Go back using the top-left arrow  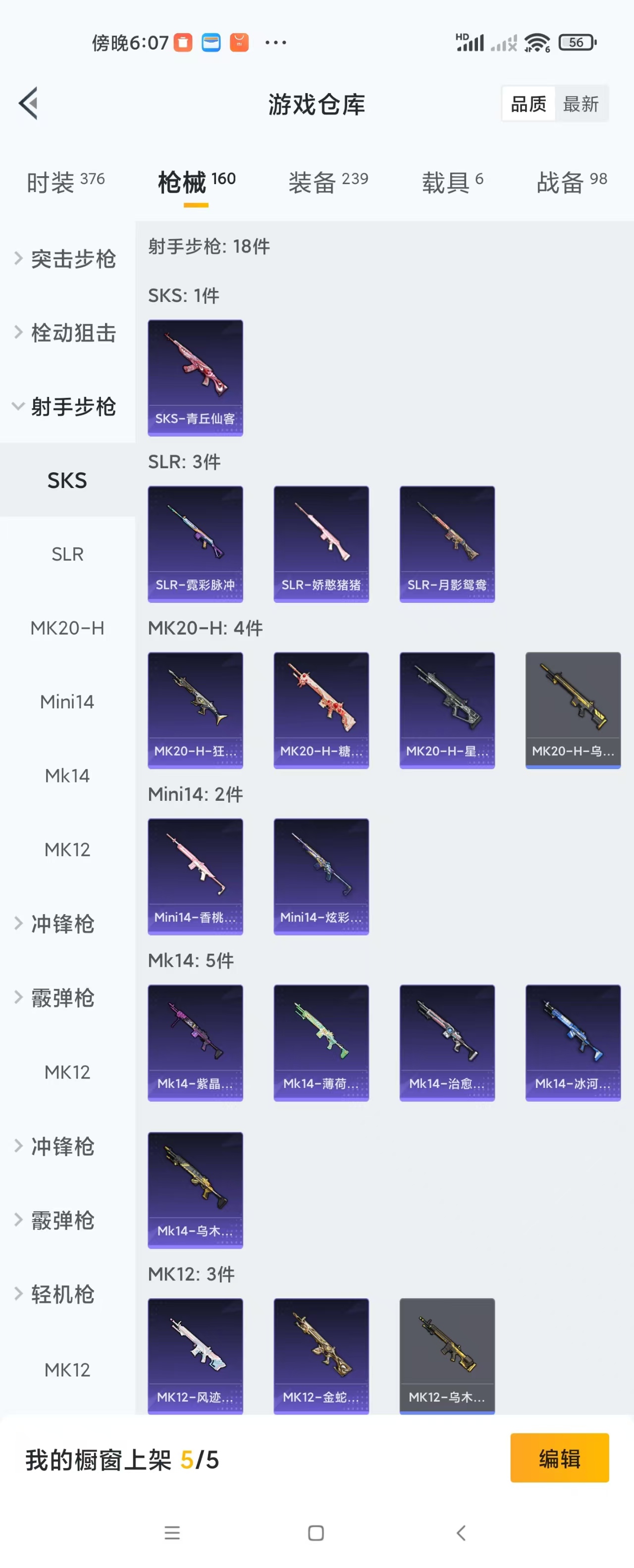(x=29, y=103)
